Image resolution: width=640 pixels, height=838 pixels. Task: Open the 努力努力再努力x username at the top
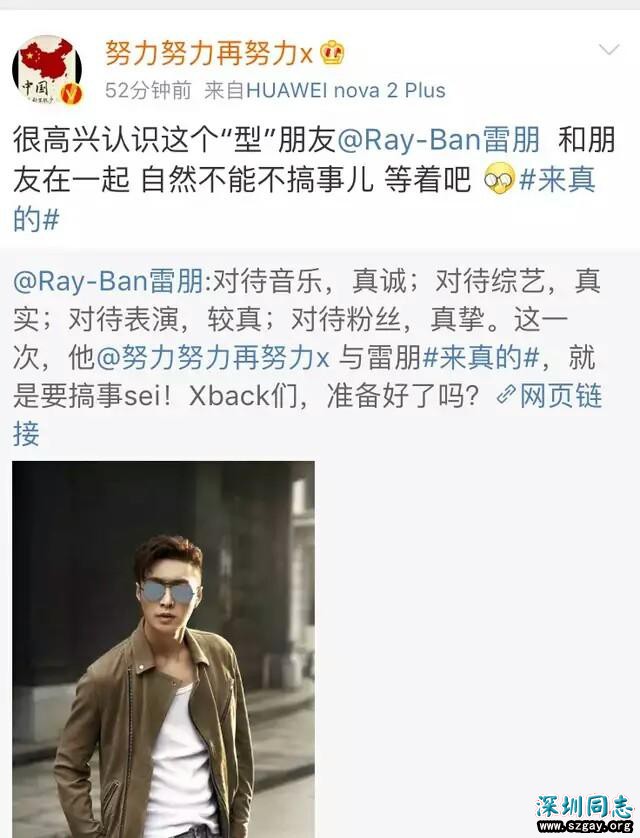[209, 53]
